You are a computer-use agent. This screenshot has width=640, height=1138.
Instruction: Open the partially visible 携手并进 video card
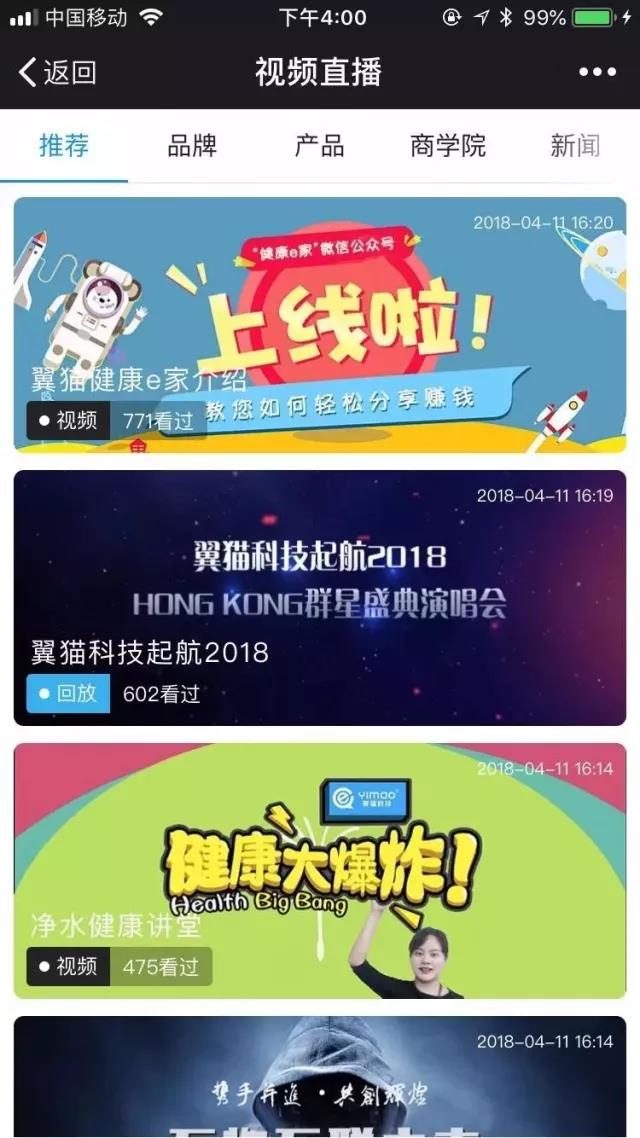pyautogui.click(x=320, y=1078)
